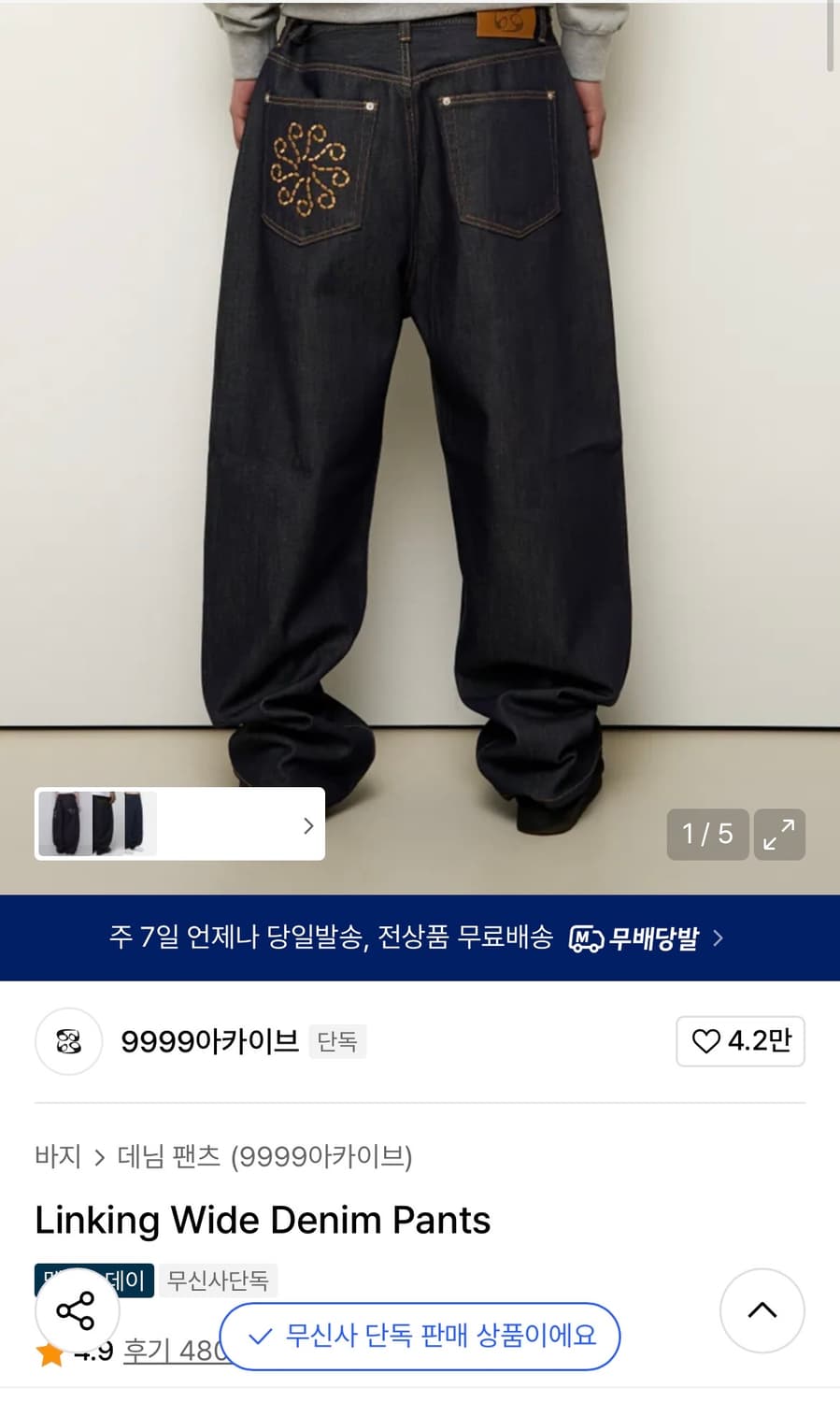The height and width of the screenshot is (1402, 840).
Task: Select the first jeans thumbnail
Action: [x=64, y=823]
